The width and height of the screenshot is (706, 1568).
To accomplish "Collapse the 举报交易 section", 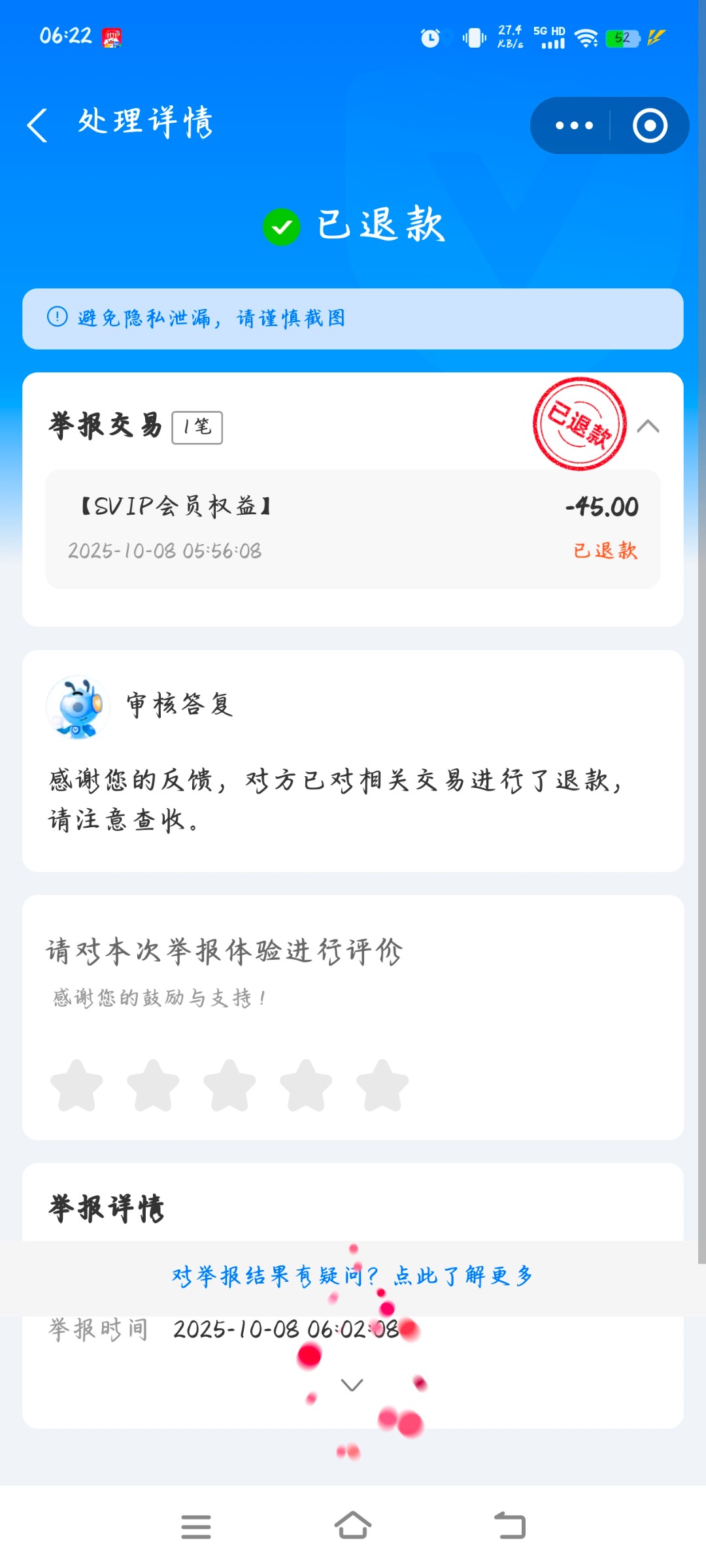I will (x=648, y=427).
